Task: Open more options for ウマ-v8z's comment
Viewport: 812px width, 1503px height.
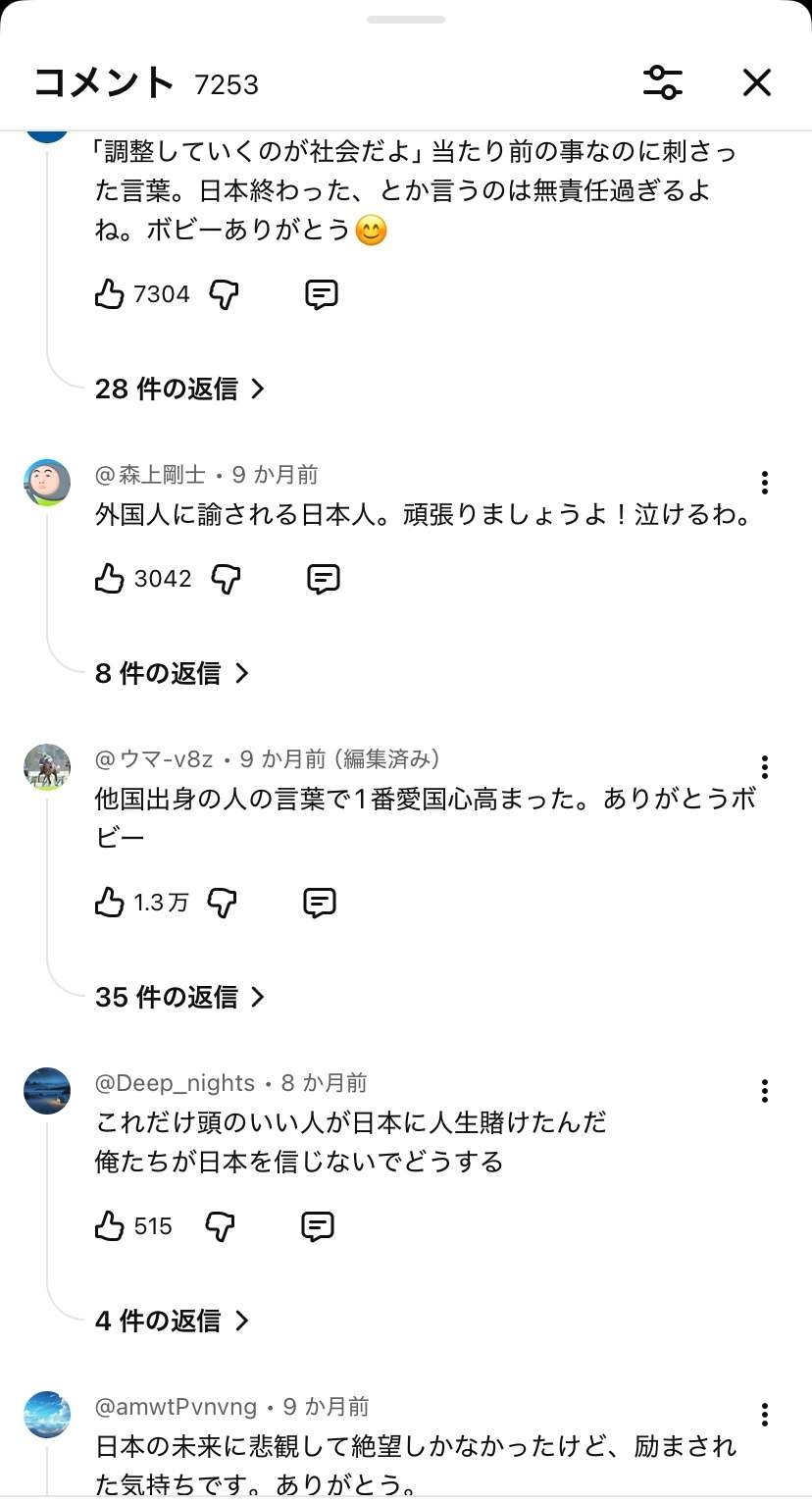Action: (x=764, y=766)
